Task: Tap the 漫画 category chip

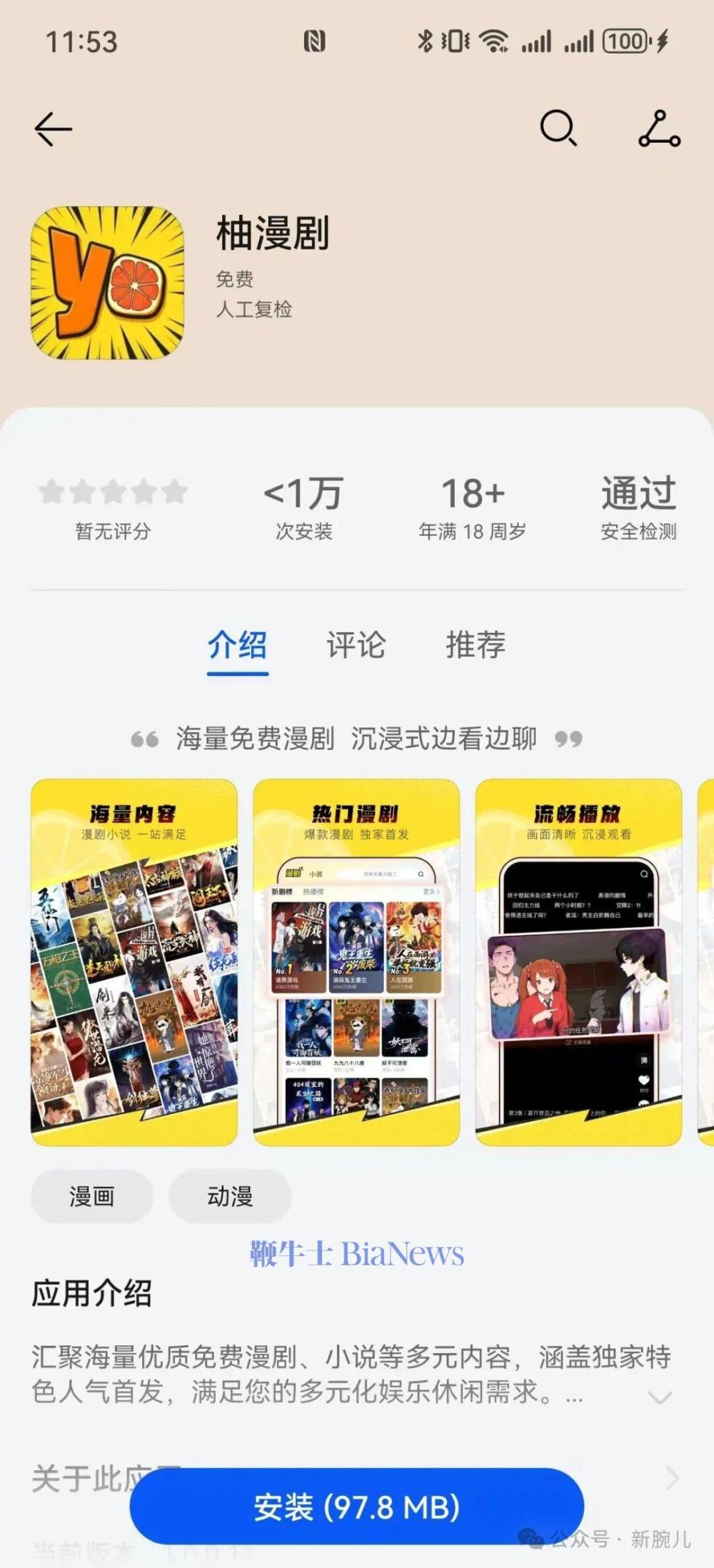Action: [x=92, y=1196]
